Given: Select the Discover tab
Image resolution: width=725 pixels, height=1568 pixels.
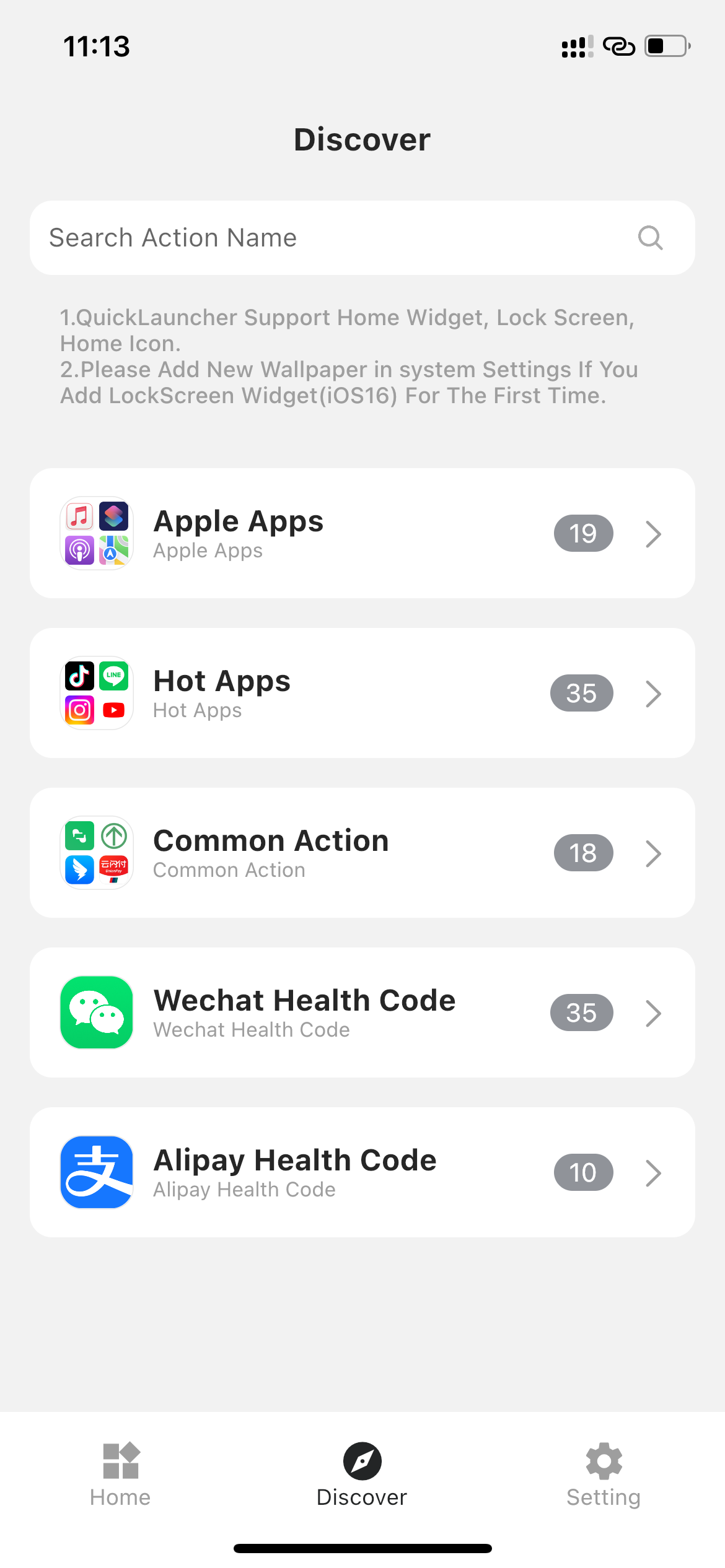Looking at the screenshot, I should (362, 1474).
